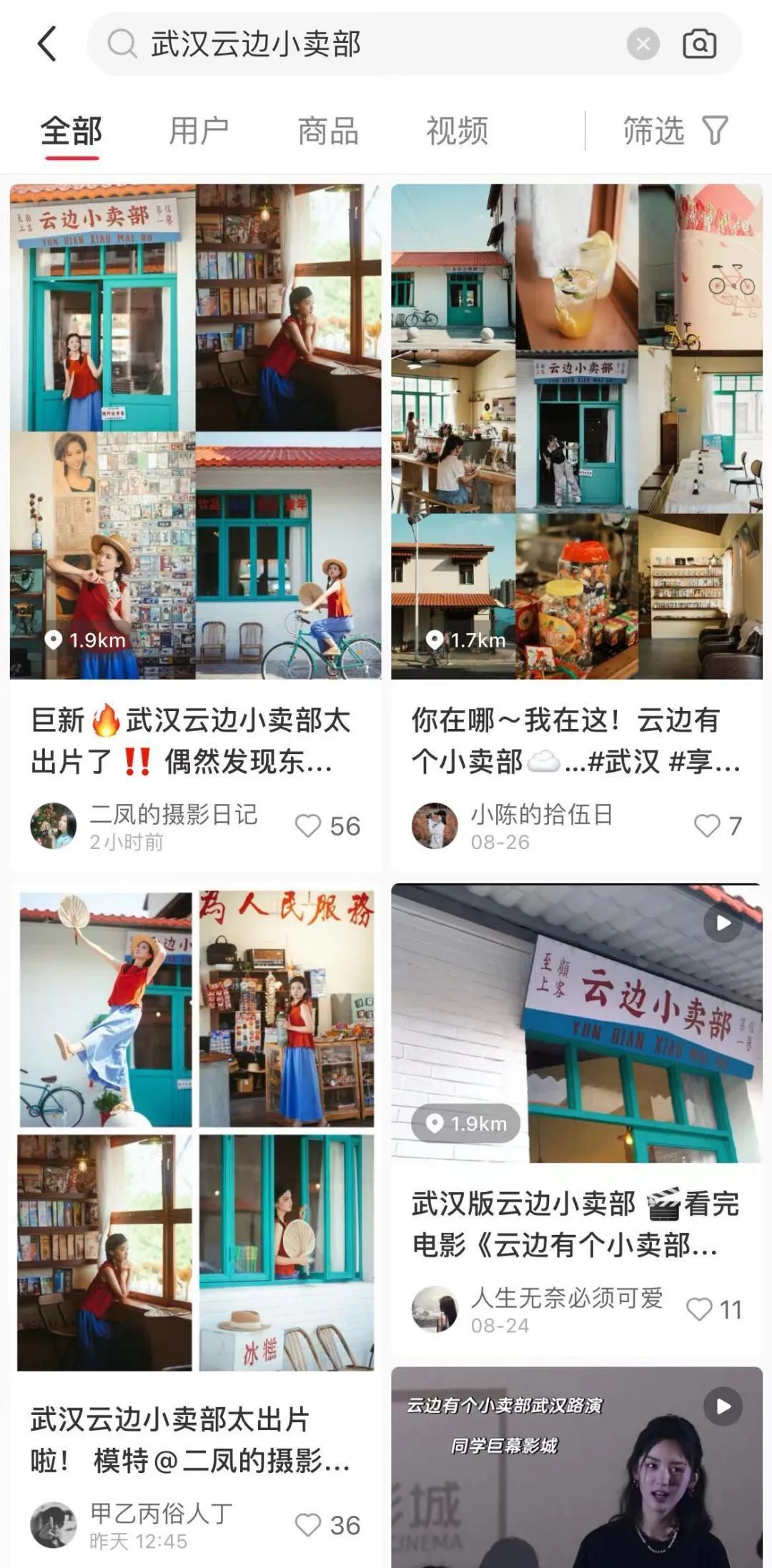Open the post 巨新武汉云边小卖部太出片了
The height and width of the screenshot is (1568, 772).
[195, 432]
